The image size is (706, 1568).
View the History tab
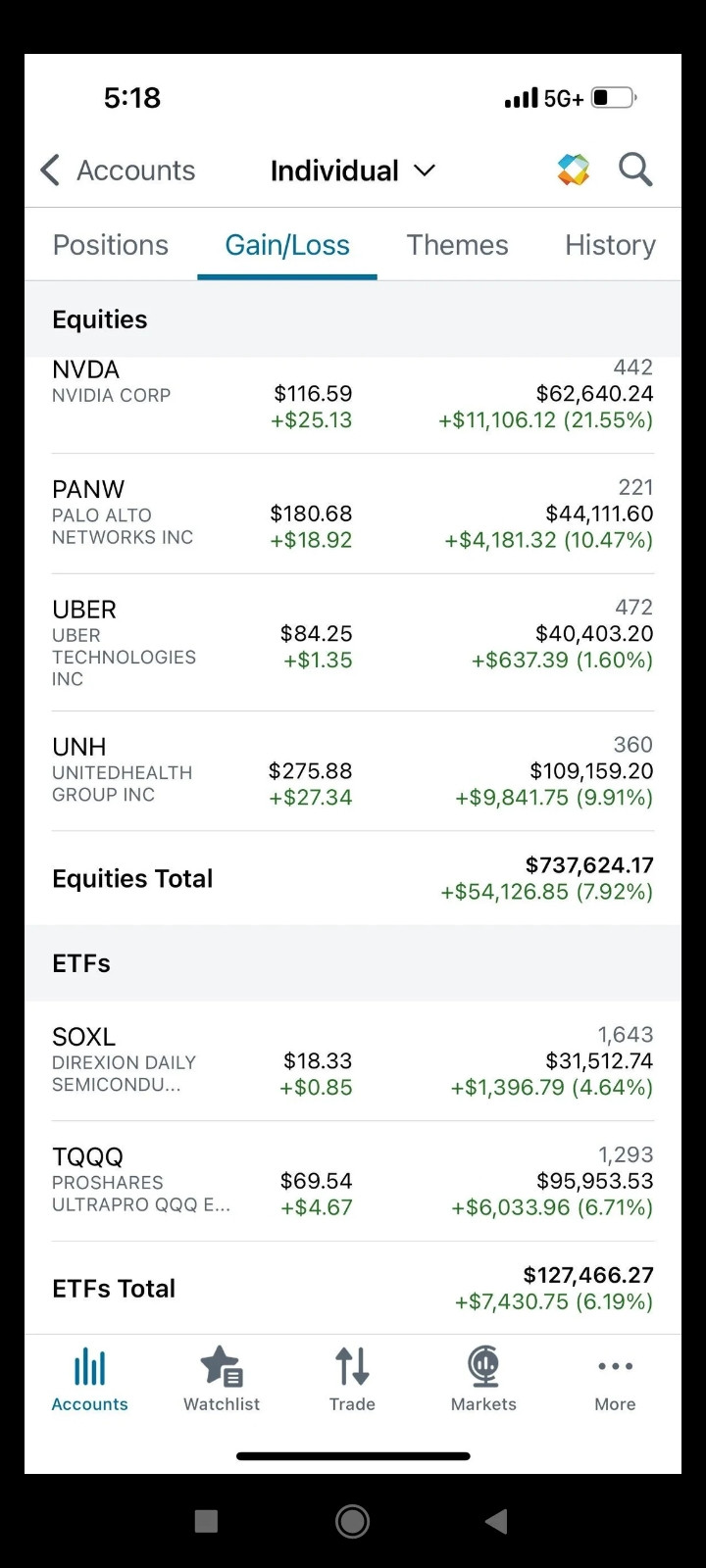609,244
